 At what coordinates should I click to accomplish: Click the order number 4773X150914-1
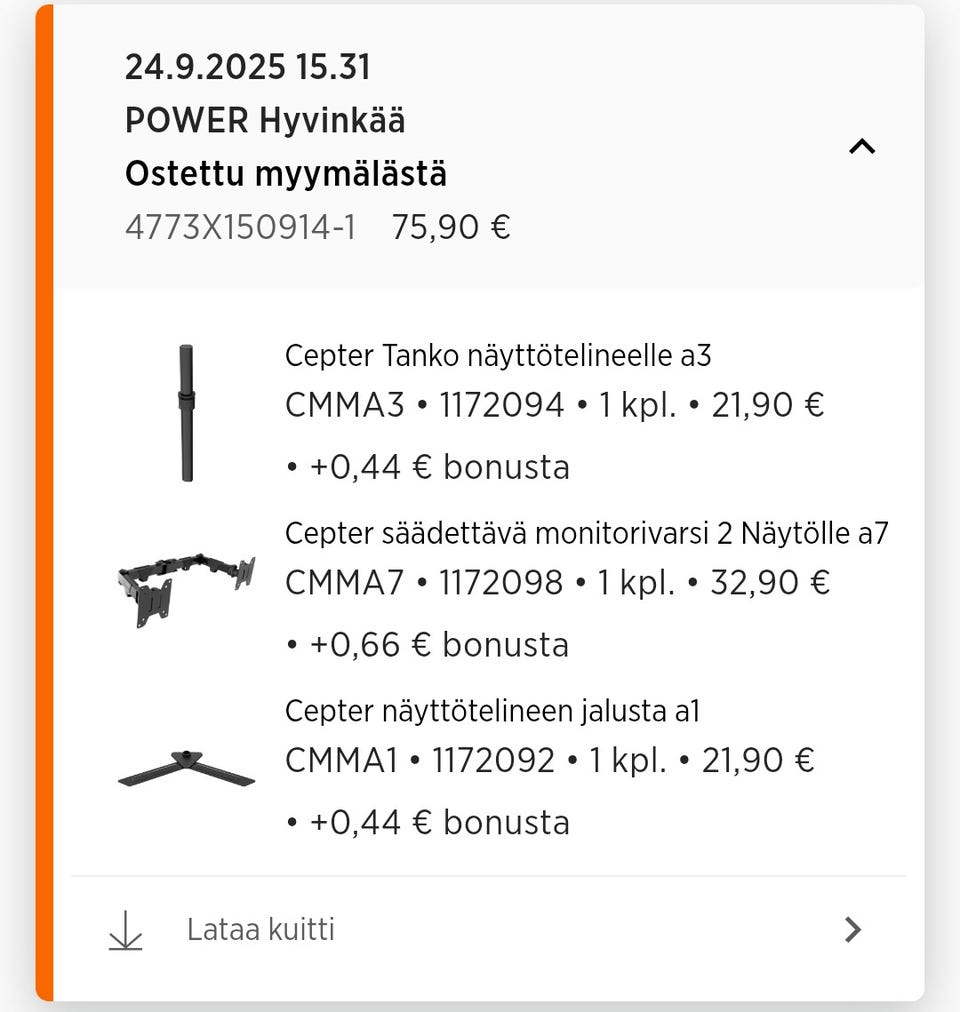pos(240,226)
